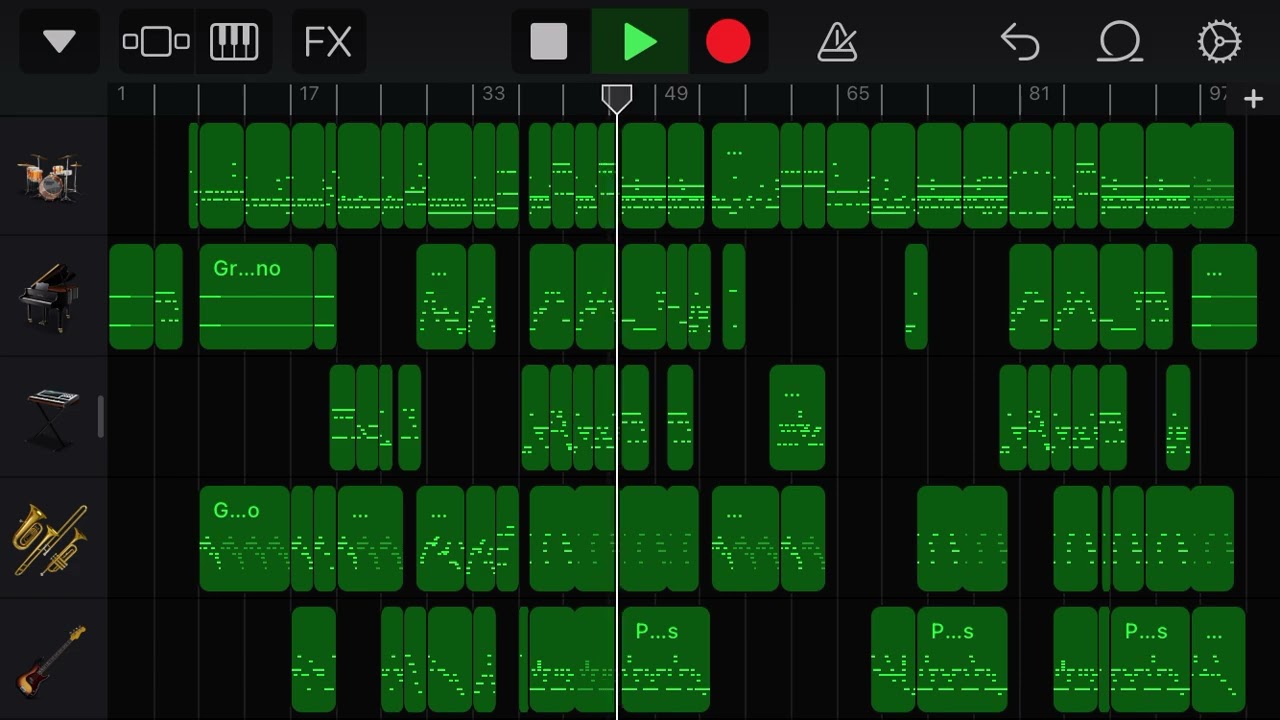Select the Gr...no piano region
The width and height of the screenshot is (1280, 720).
point(256,297)
